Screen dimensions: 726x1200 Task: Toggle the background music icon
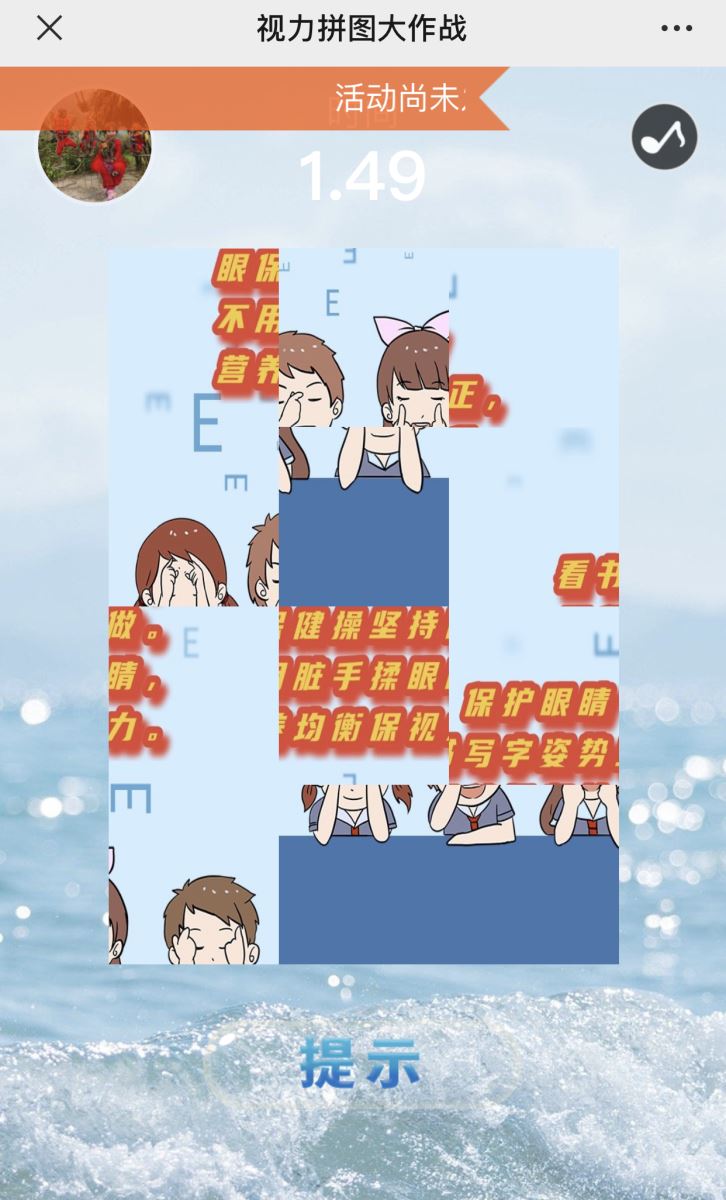(664, 137)
